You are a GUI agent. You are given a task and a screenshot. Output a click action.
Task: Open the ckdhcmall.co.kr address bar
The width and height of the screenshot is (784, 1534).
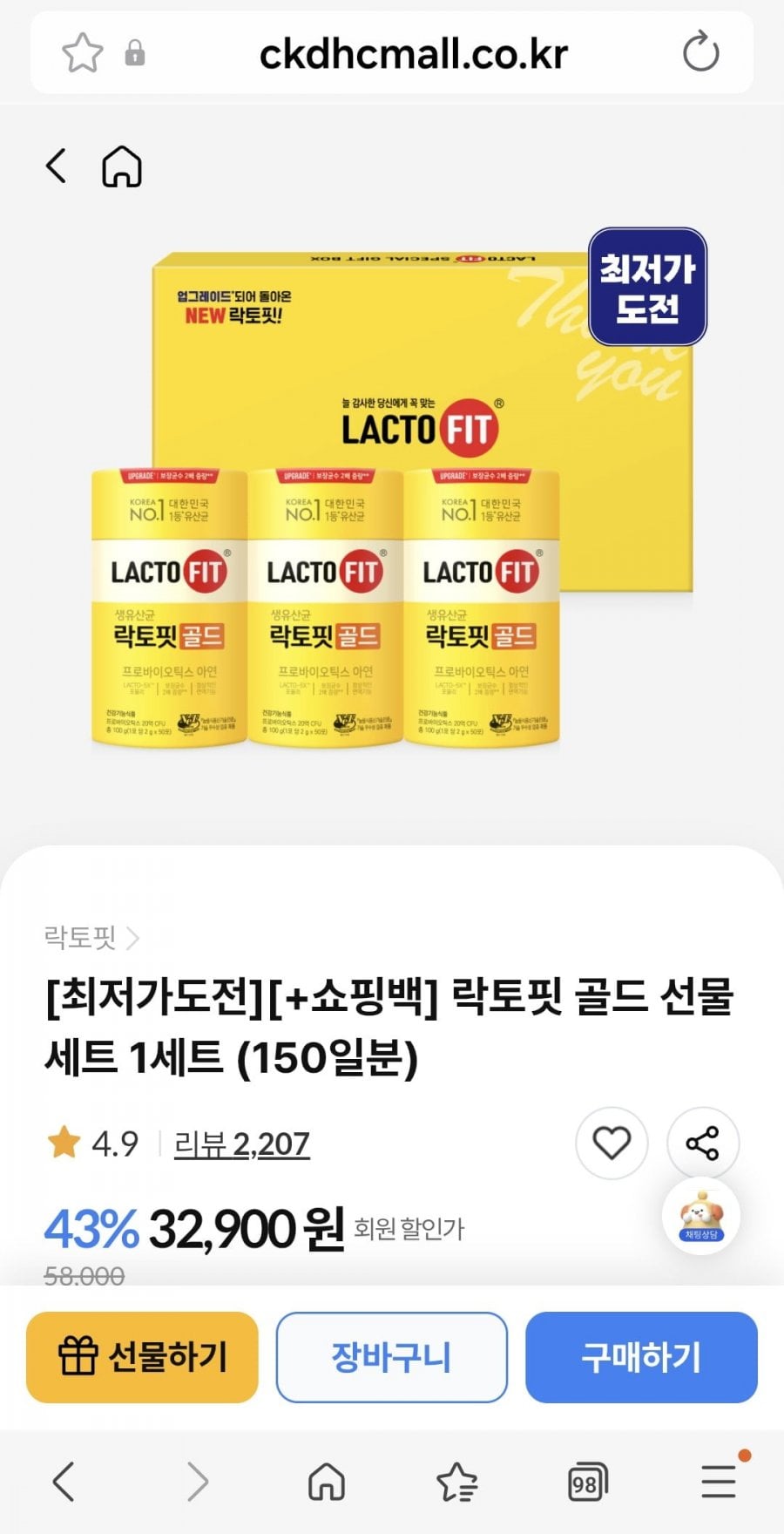pos(413,54)
